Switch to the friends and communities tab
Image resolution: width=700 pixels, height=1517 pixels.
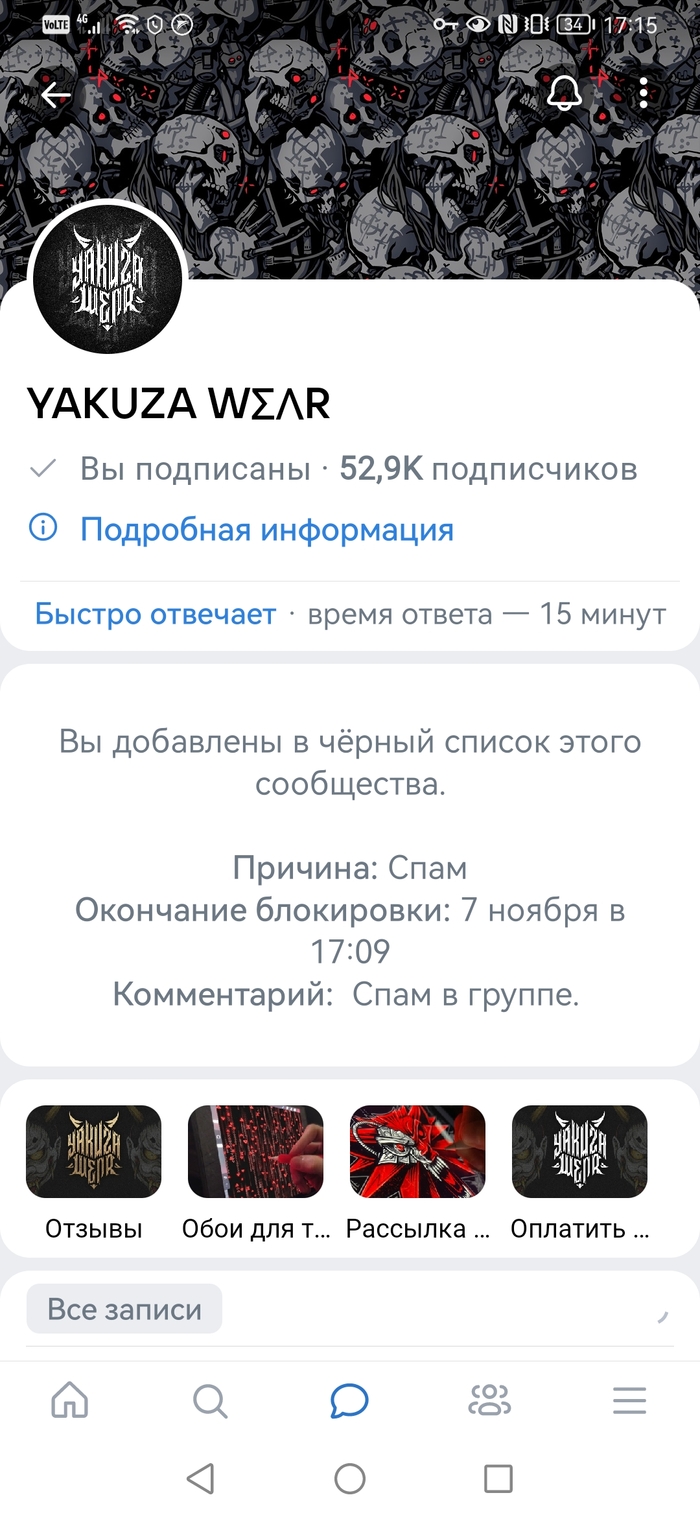click(489, 1401)
